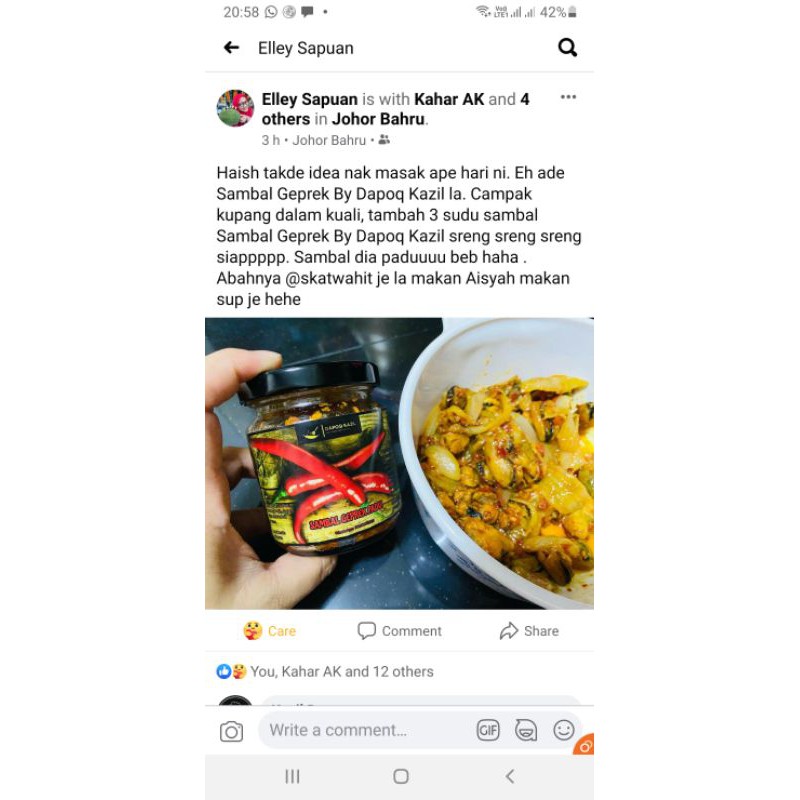Tap Comment under the post
Viewport: 800px width, 800px height.
[399, 631]
